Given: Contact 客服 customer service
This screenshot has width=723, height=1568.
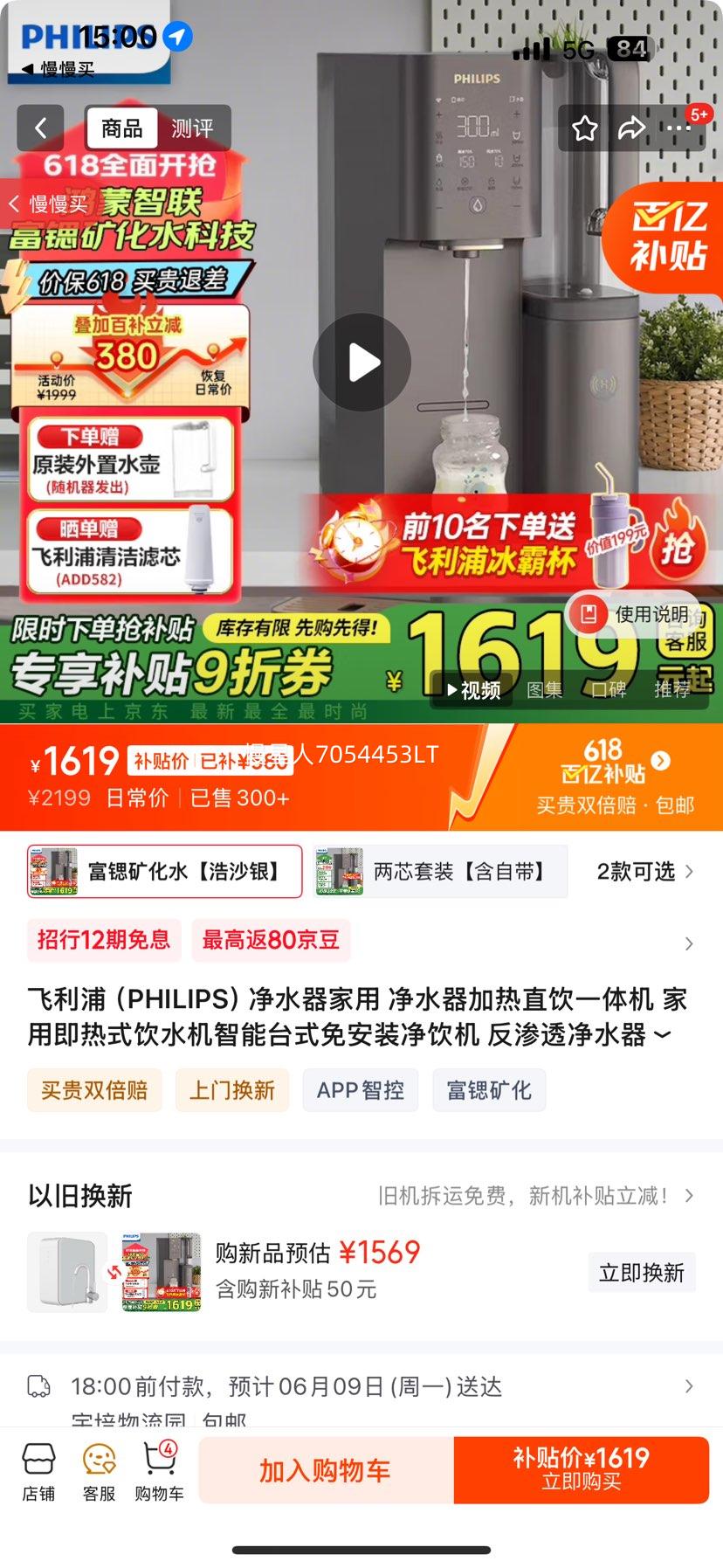Looking at the screenshot, I should (x=99, y=1472).
